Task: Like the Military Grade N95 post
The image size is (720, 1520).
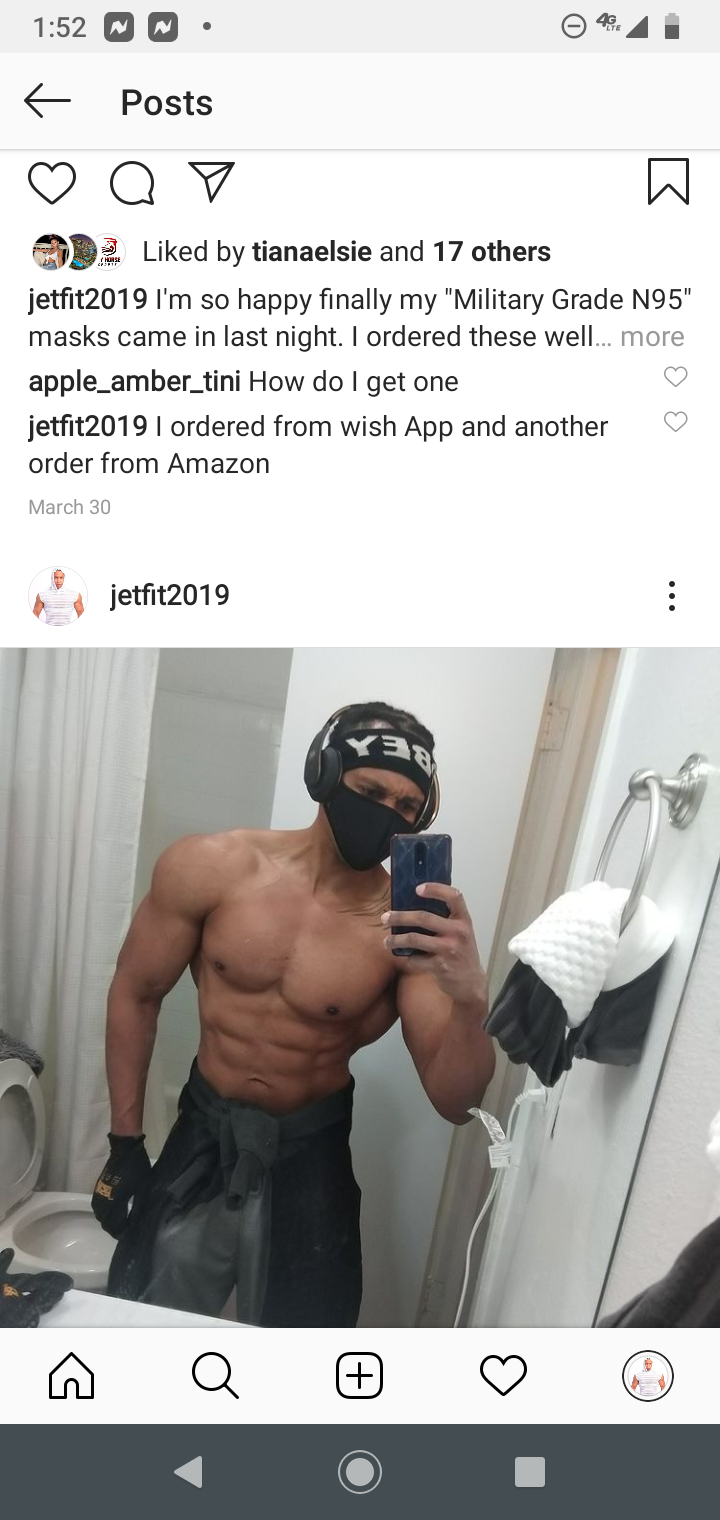Action: coord(52,184)
